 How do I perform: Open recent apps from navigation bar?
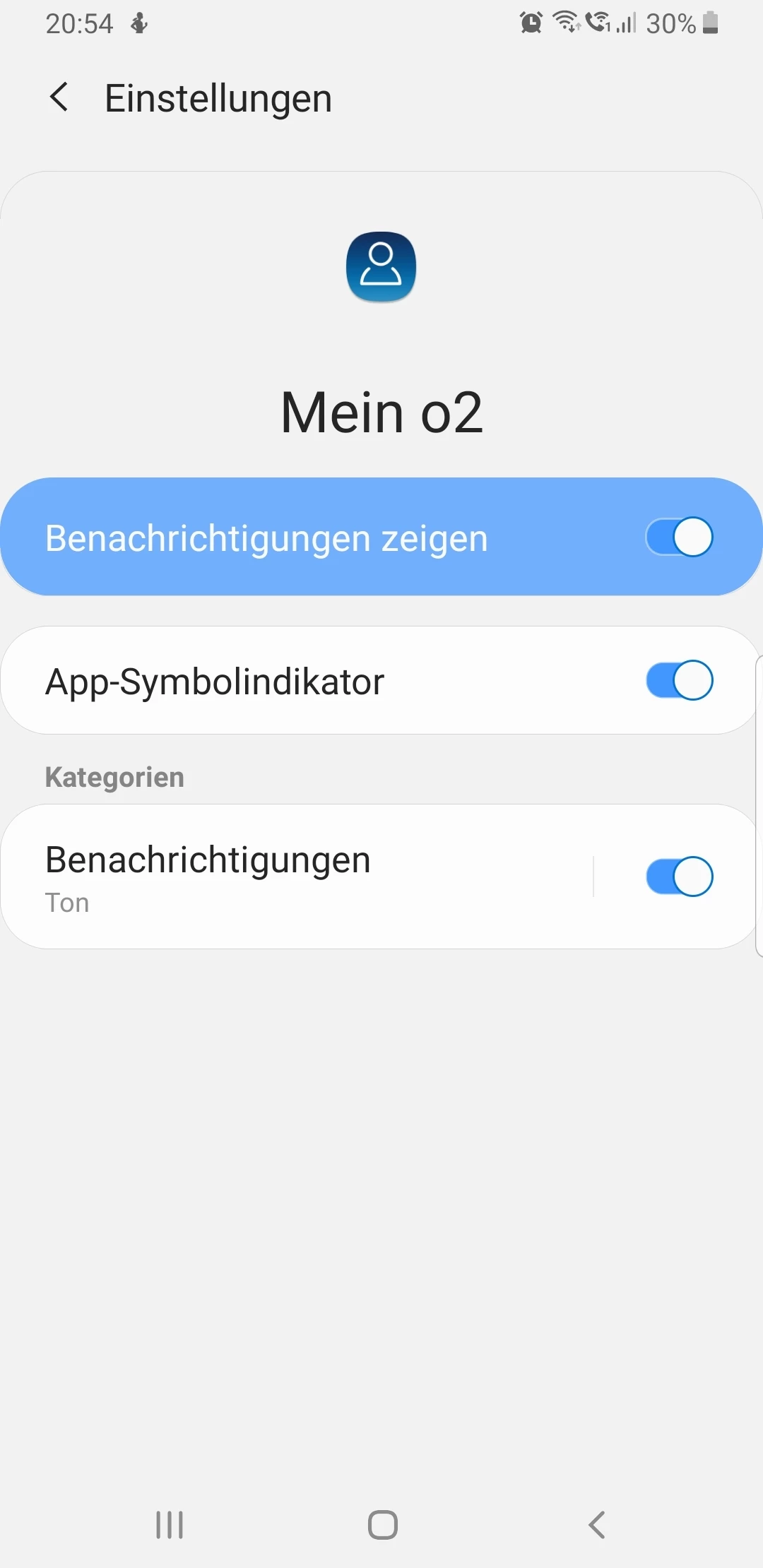click(170, 1524)
